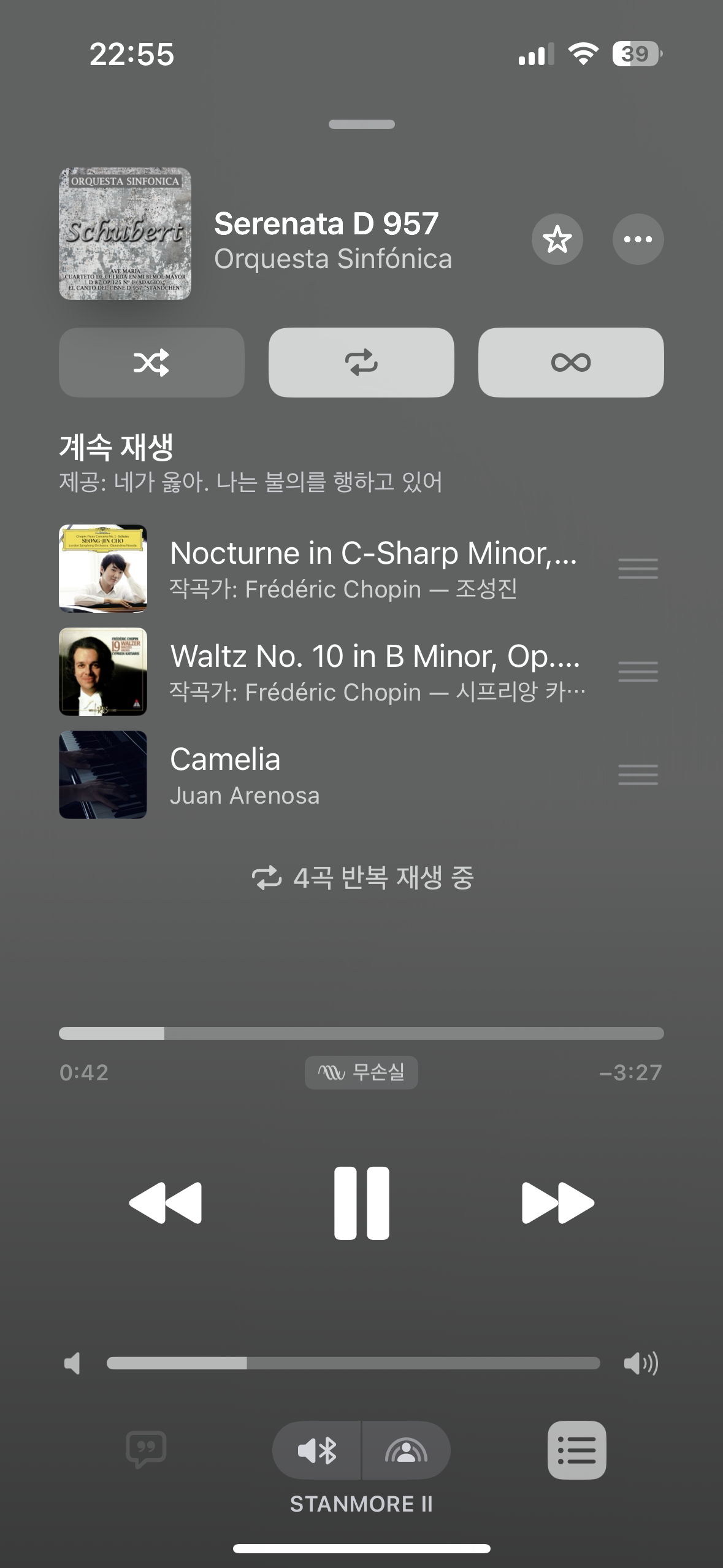
Task: Toggle repeat mode
Action: (x=361, y=363)
